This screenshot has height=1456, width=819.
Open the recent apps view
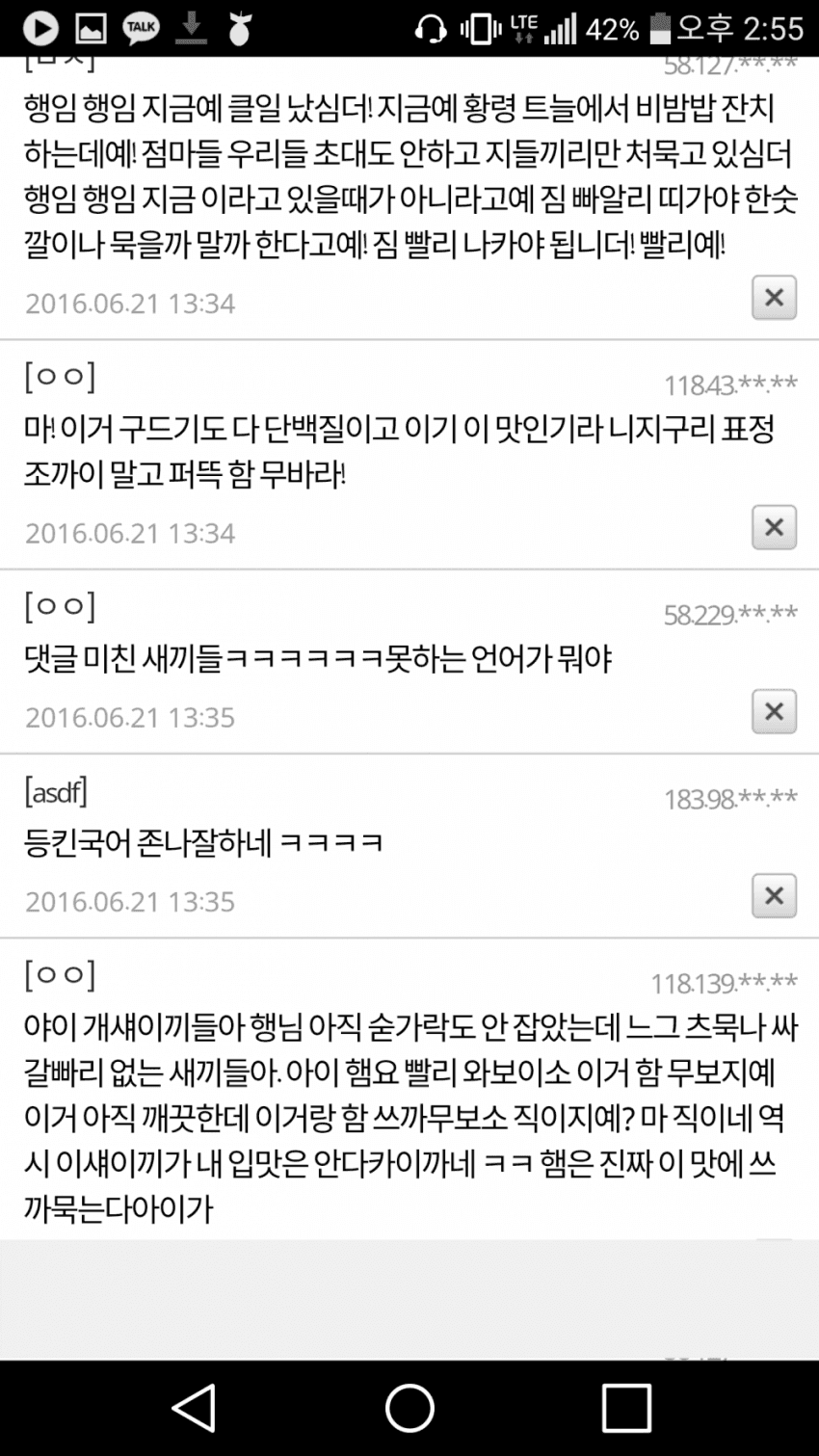tap(626, 1408)
